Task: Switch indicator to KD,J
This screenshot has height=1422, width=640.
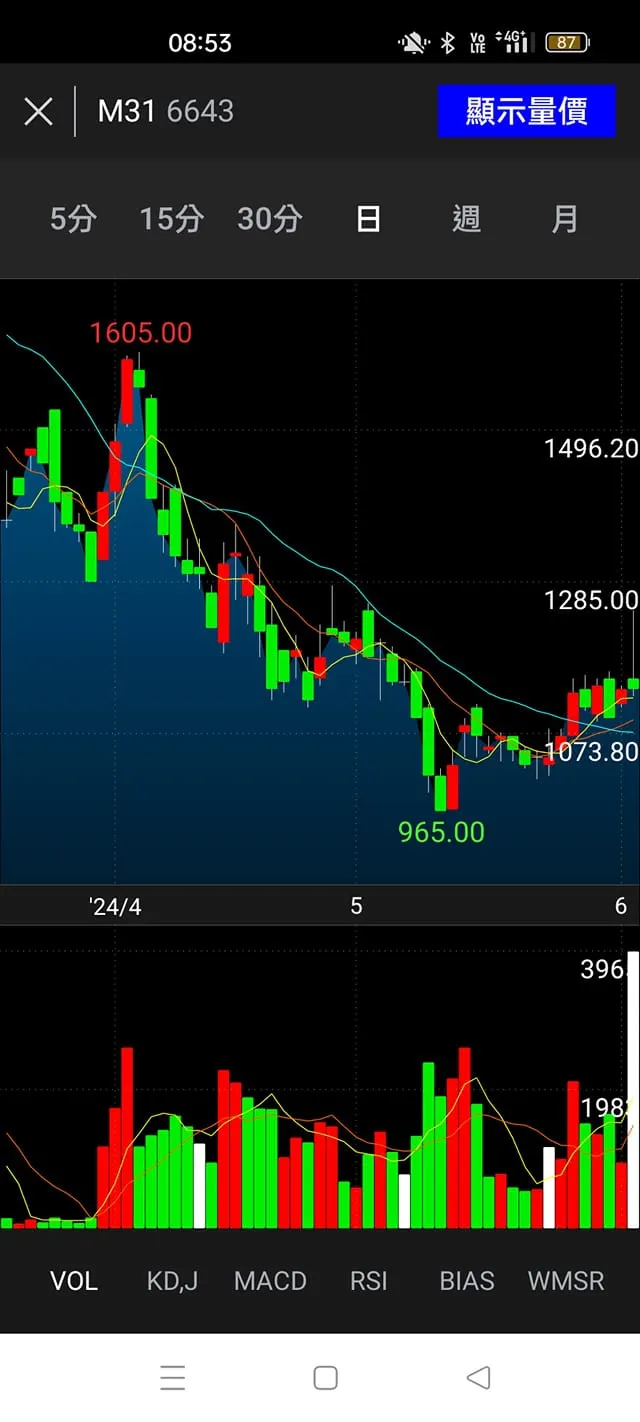Action: point(172,1281)
